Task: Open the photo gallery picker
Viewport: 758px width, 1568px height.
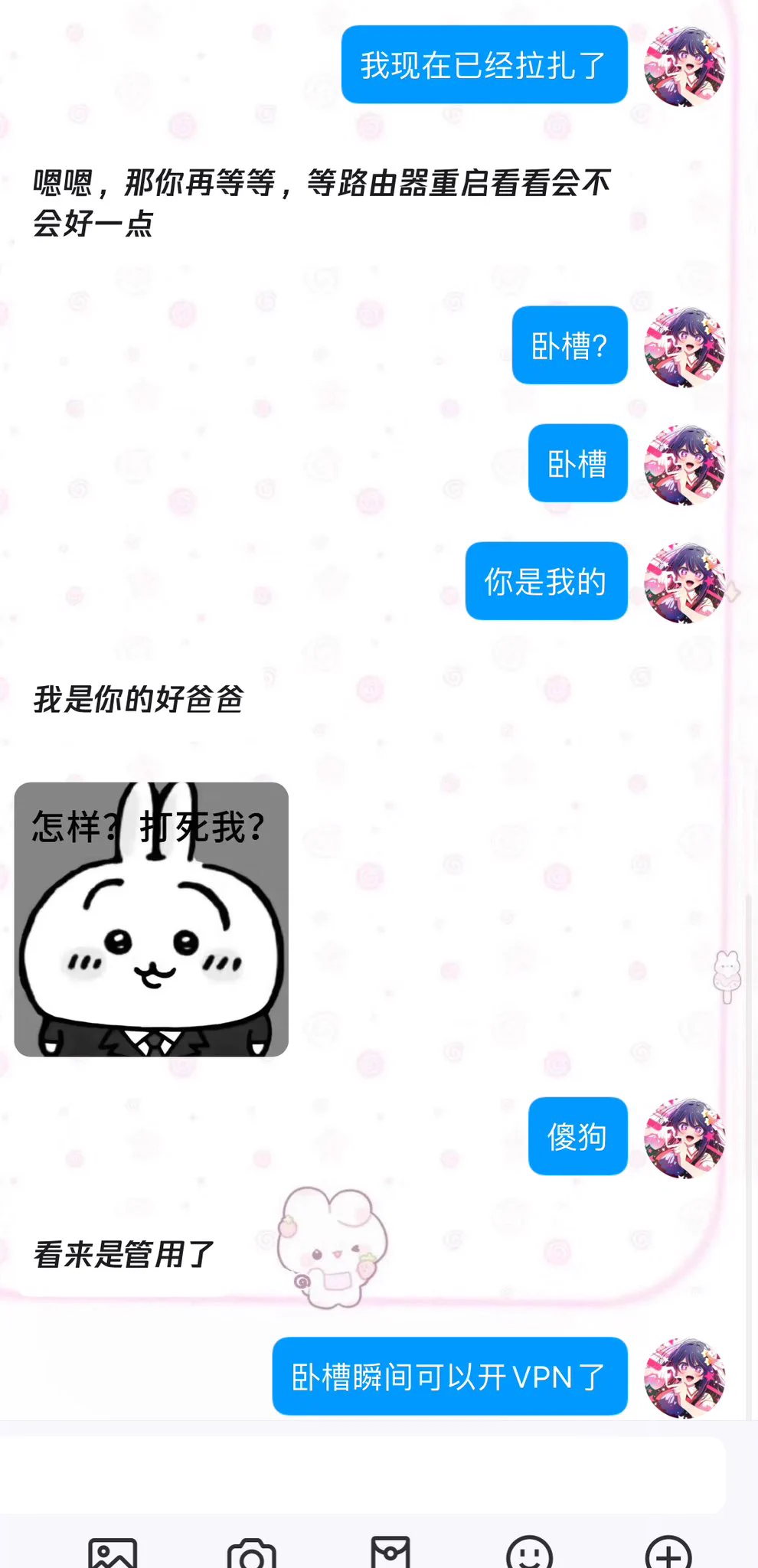Action: click(x=113, y=1553)
